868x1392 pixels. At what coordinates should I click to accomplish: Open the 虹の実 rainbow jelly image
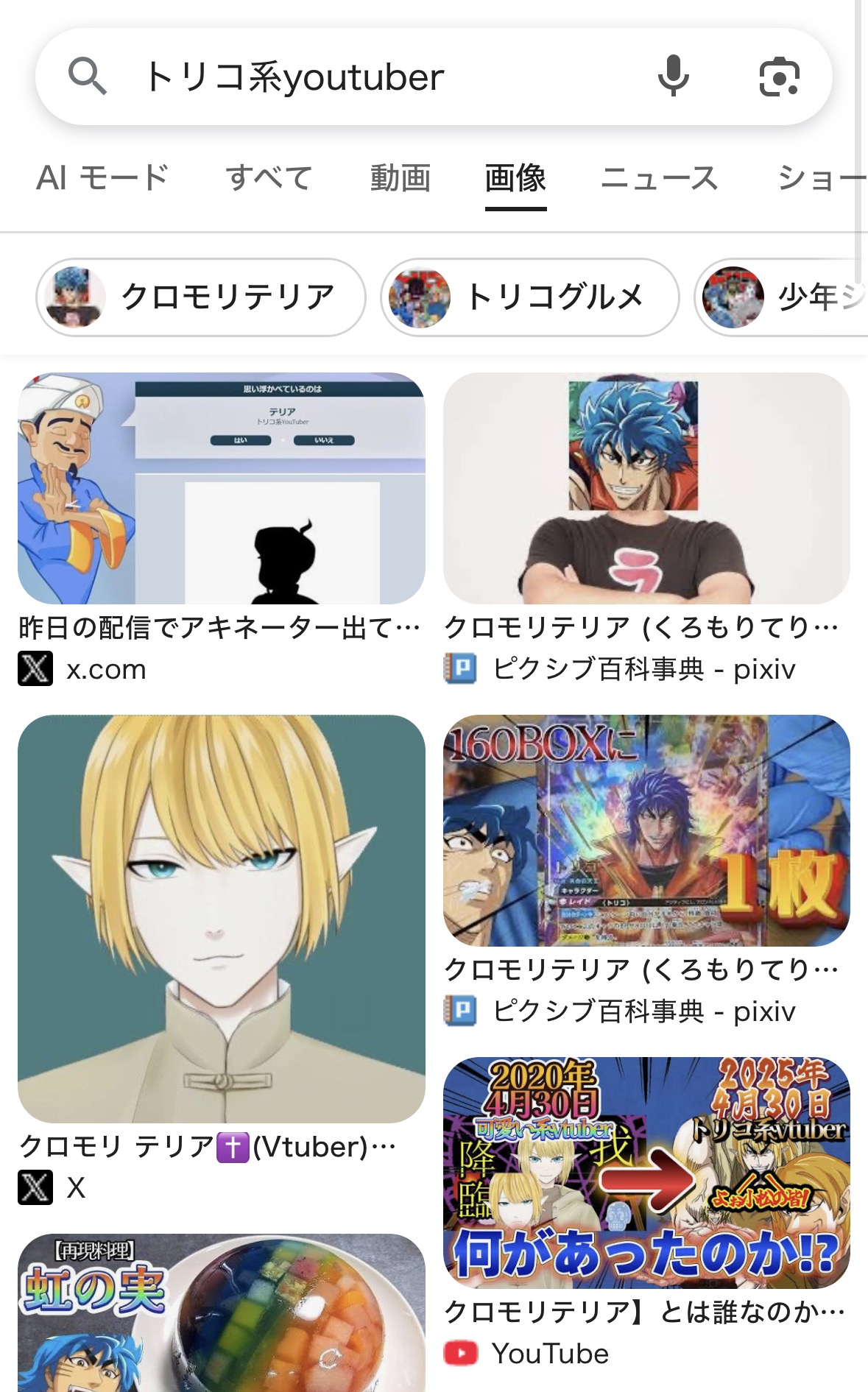point(221,1312)
